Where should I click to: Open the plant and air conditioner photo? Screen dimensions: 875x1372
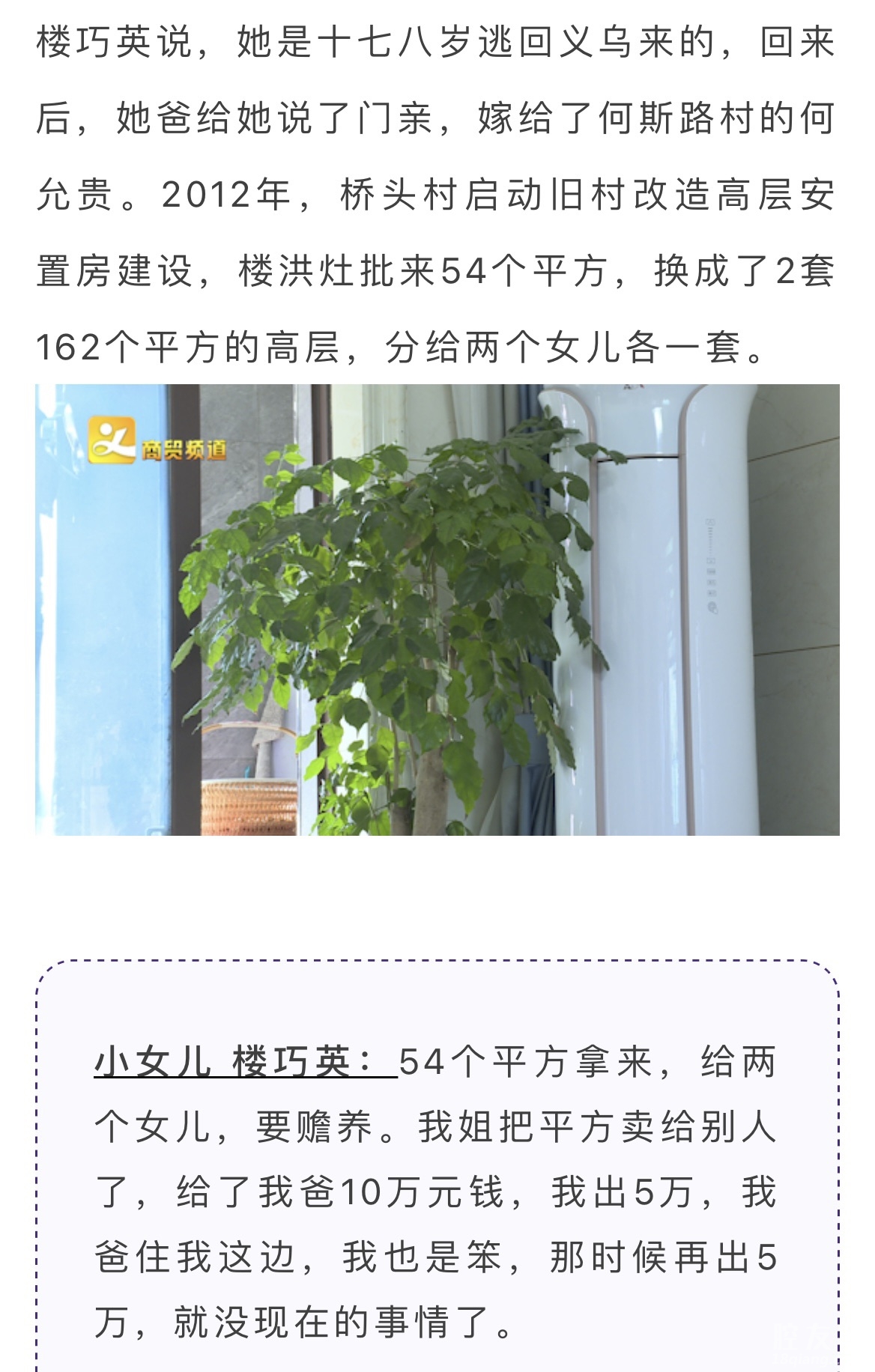tap(437, 609)
